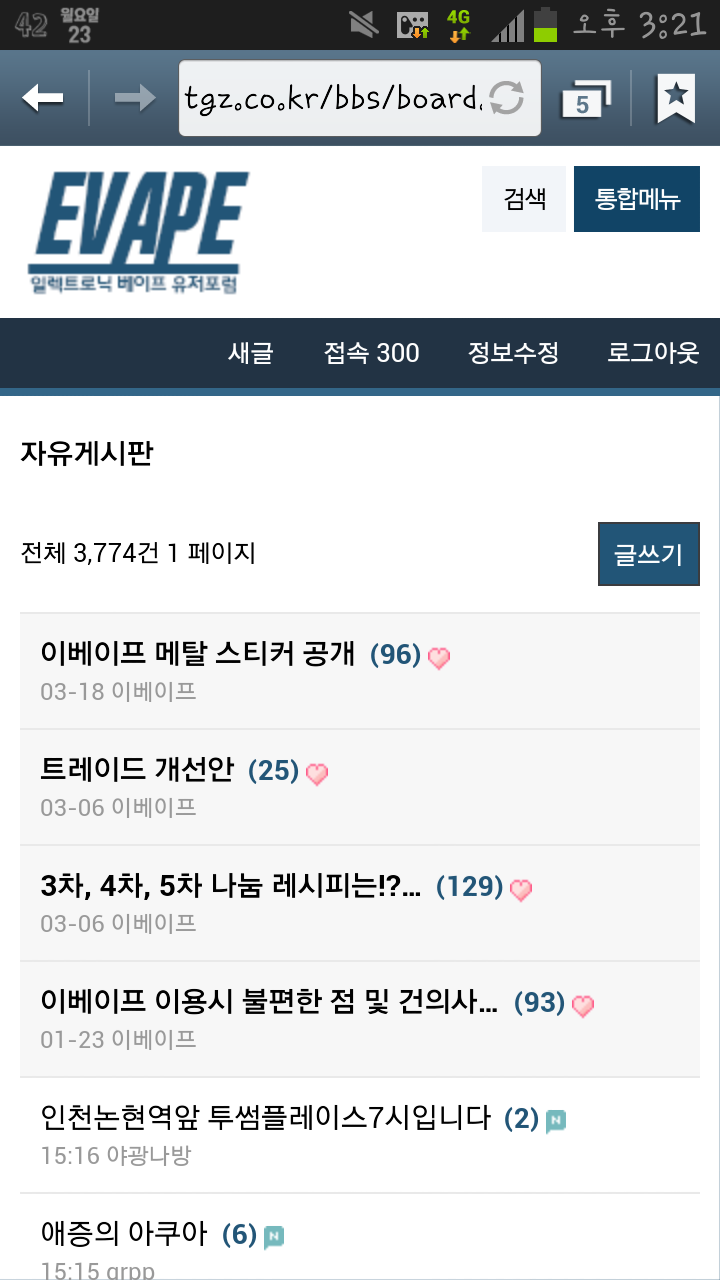Go forward with the browser forward arrow

pyautogui.click(x=134, y=98)
